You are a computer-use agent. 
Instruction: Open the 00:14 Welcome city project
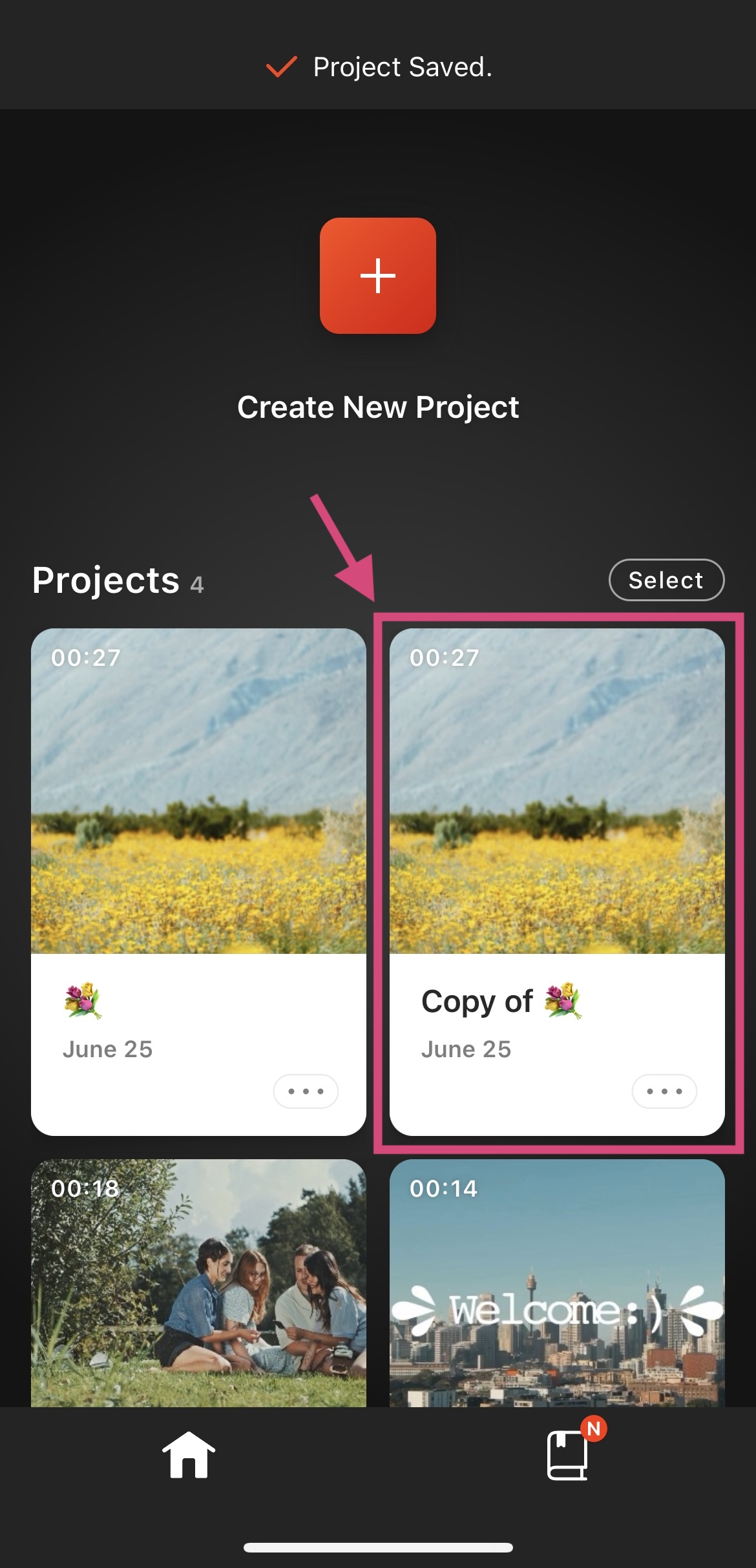click(x=557, y=1283)
